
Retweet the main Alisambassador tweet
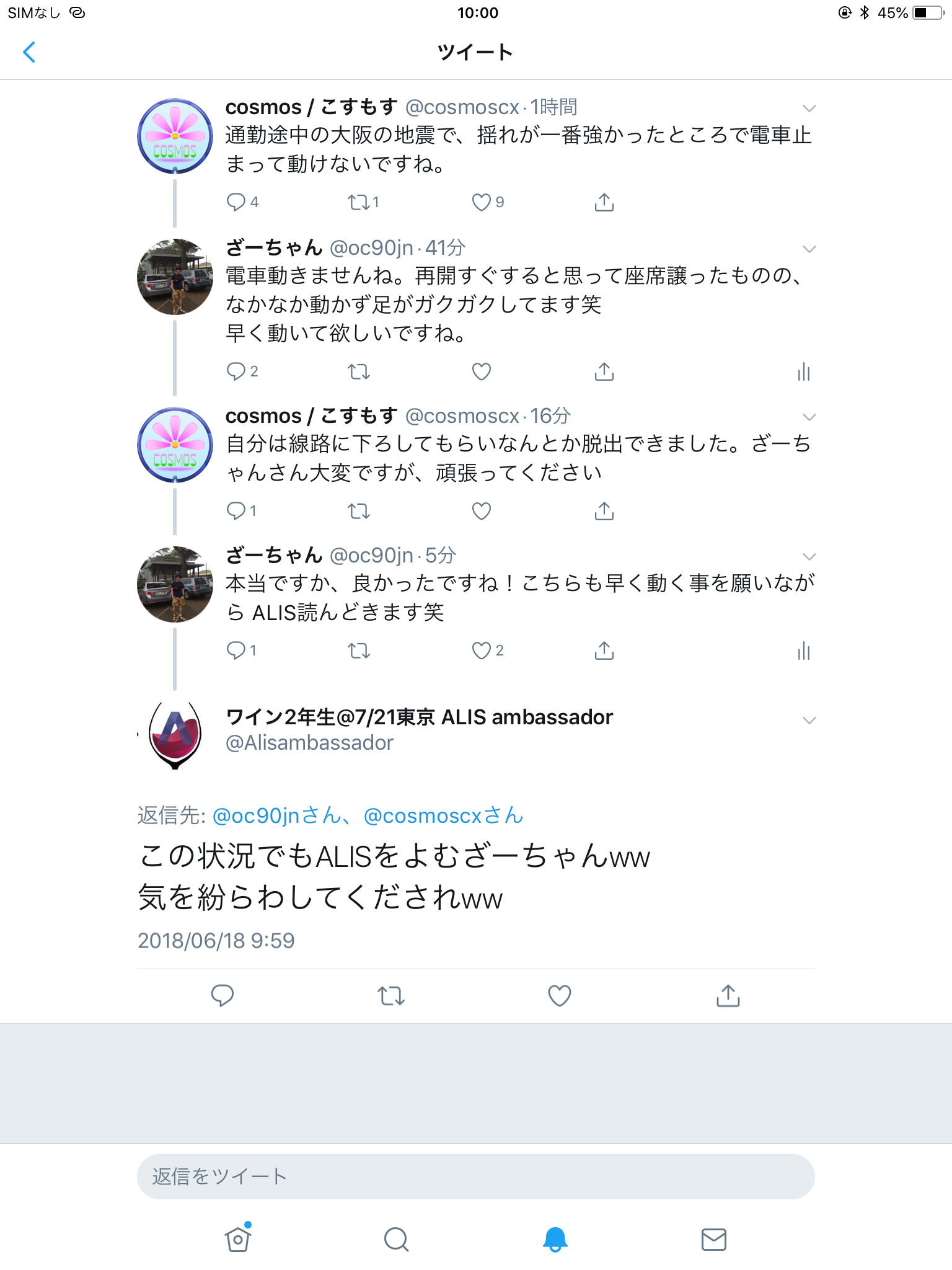(390, 996)
